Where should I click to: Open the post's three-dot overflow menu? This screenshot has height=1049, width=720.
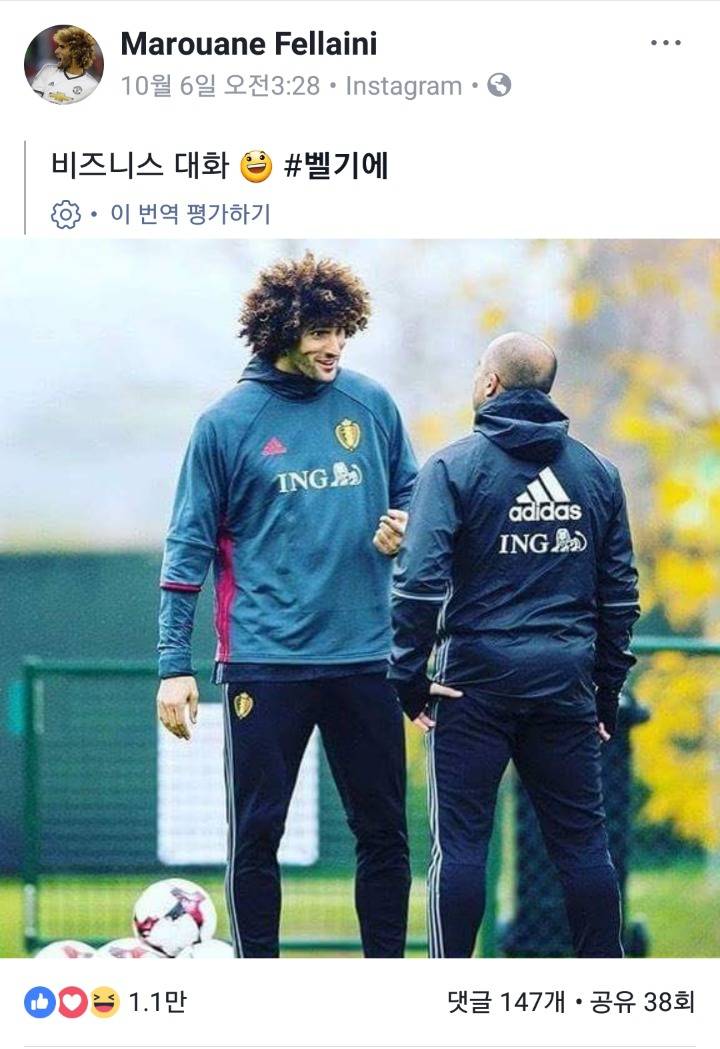(x=665, y=43)
